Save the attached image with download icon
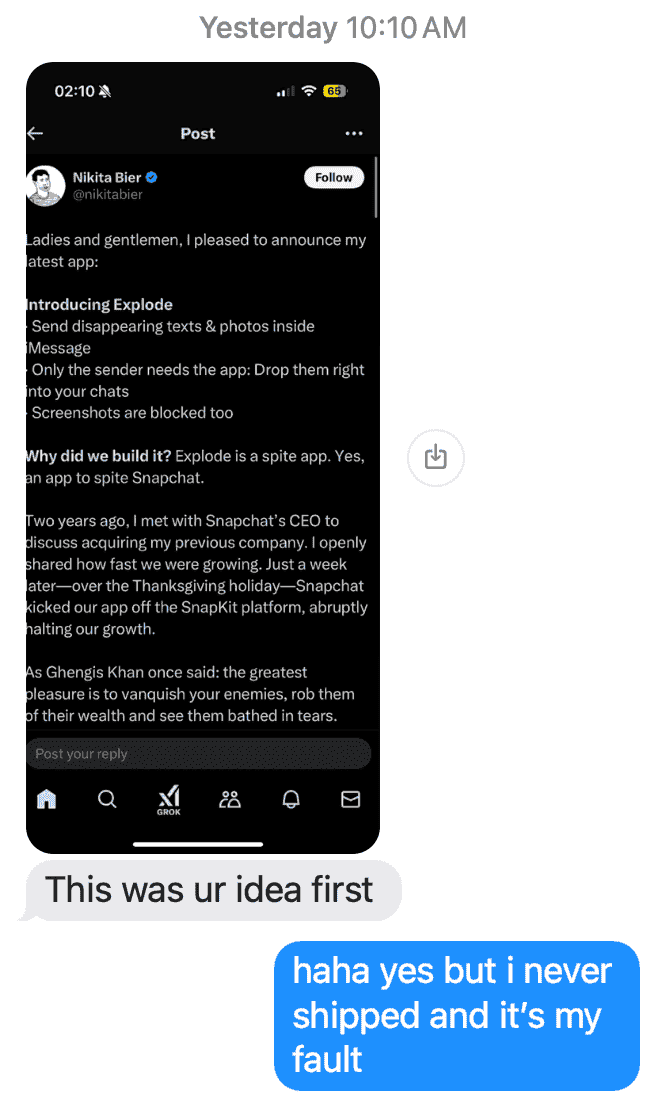Image resolution: width=666 pixels, height=1096 pixels. 435,458
